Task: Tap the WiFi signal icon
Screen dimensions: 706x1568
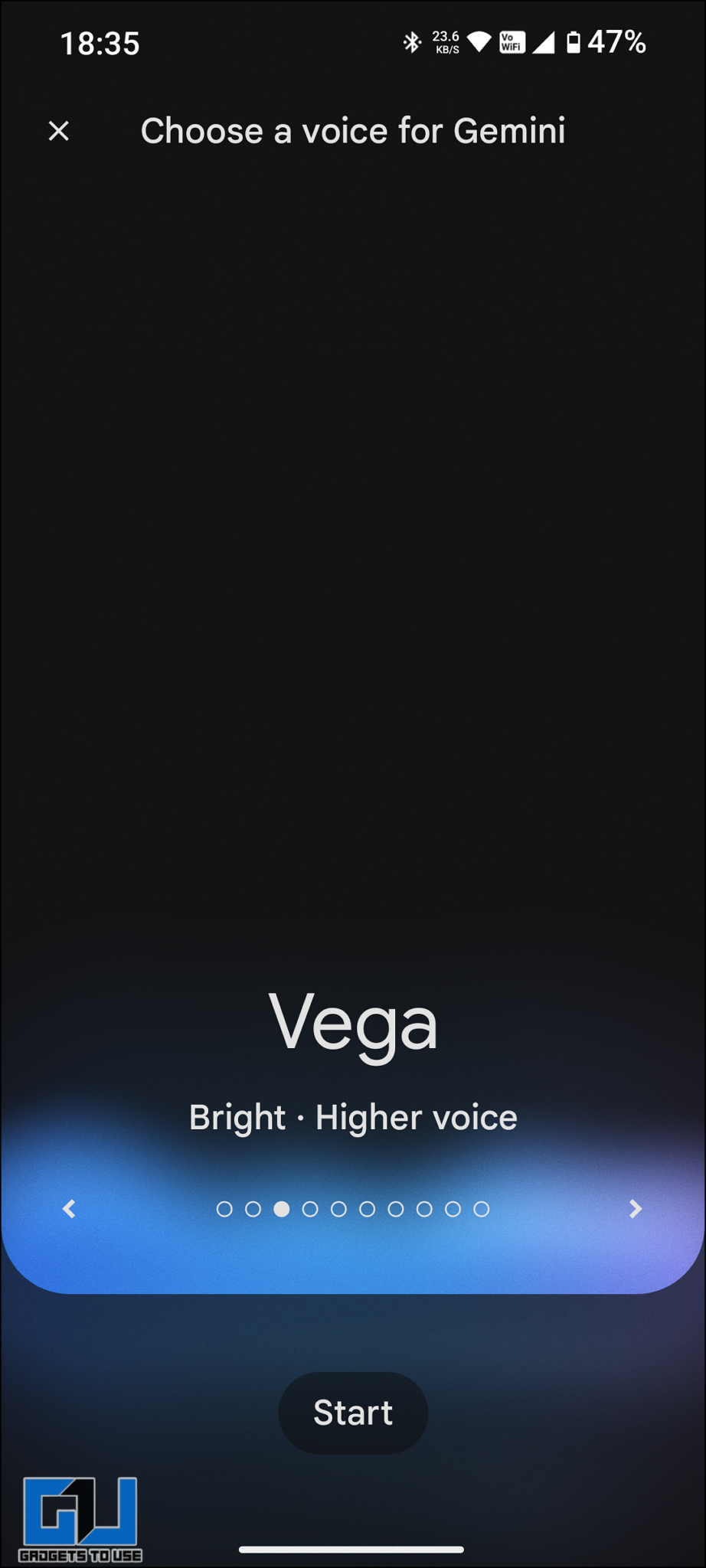Action: click(479, 43)
